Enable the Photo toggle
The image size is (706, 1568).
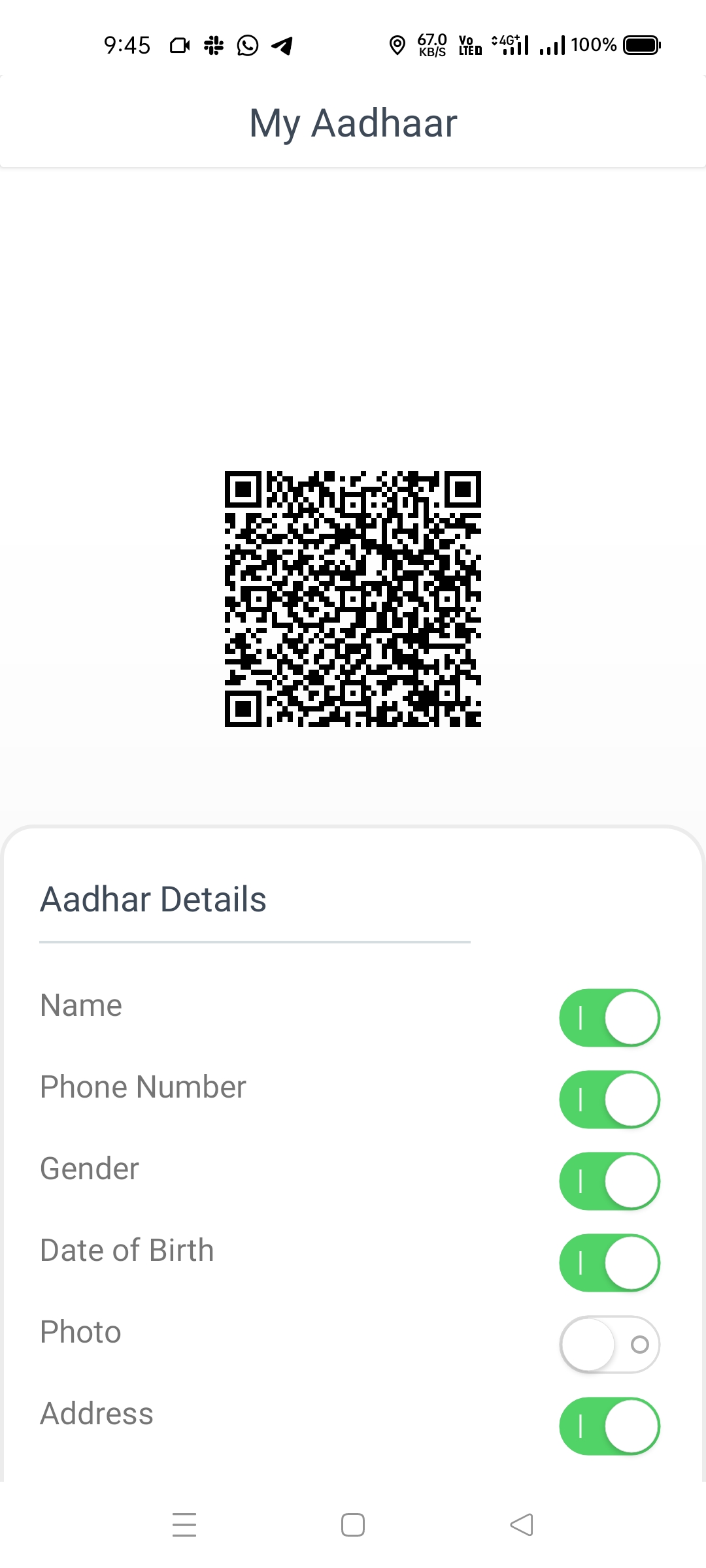(609, 1345)
